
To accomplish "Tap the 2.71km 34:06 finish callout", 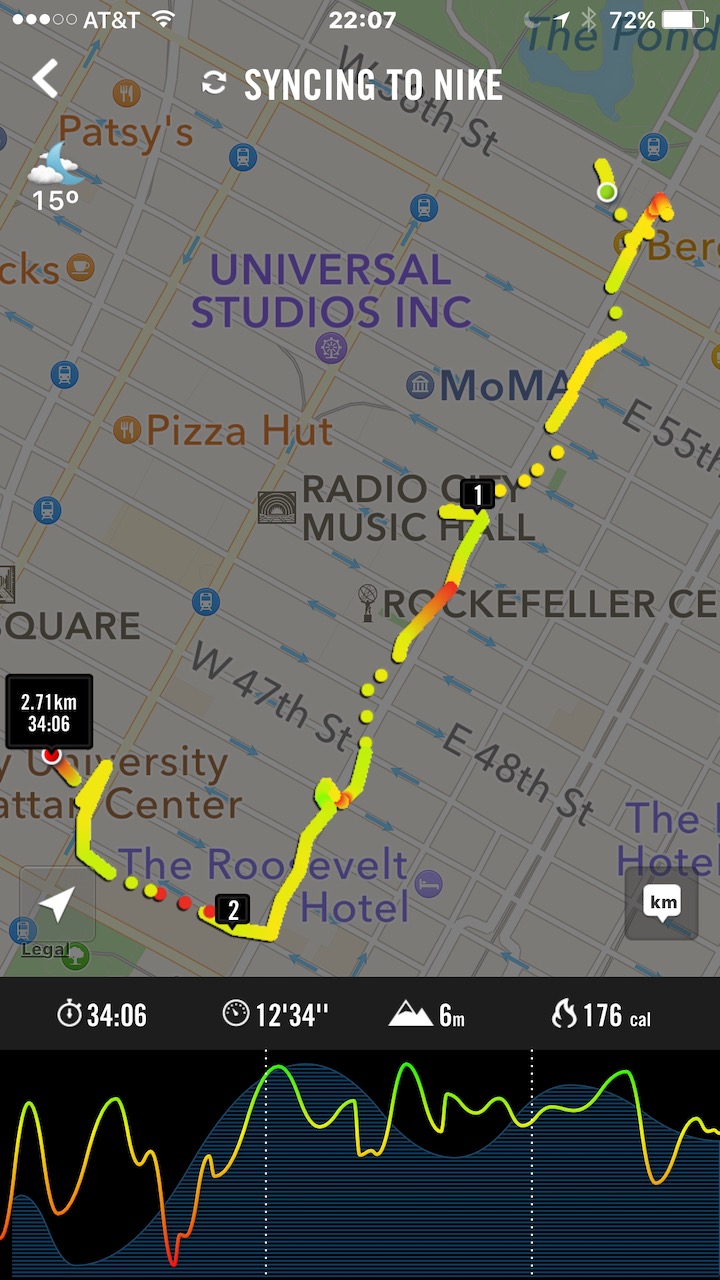I will tap(49, 711).
